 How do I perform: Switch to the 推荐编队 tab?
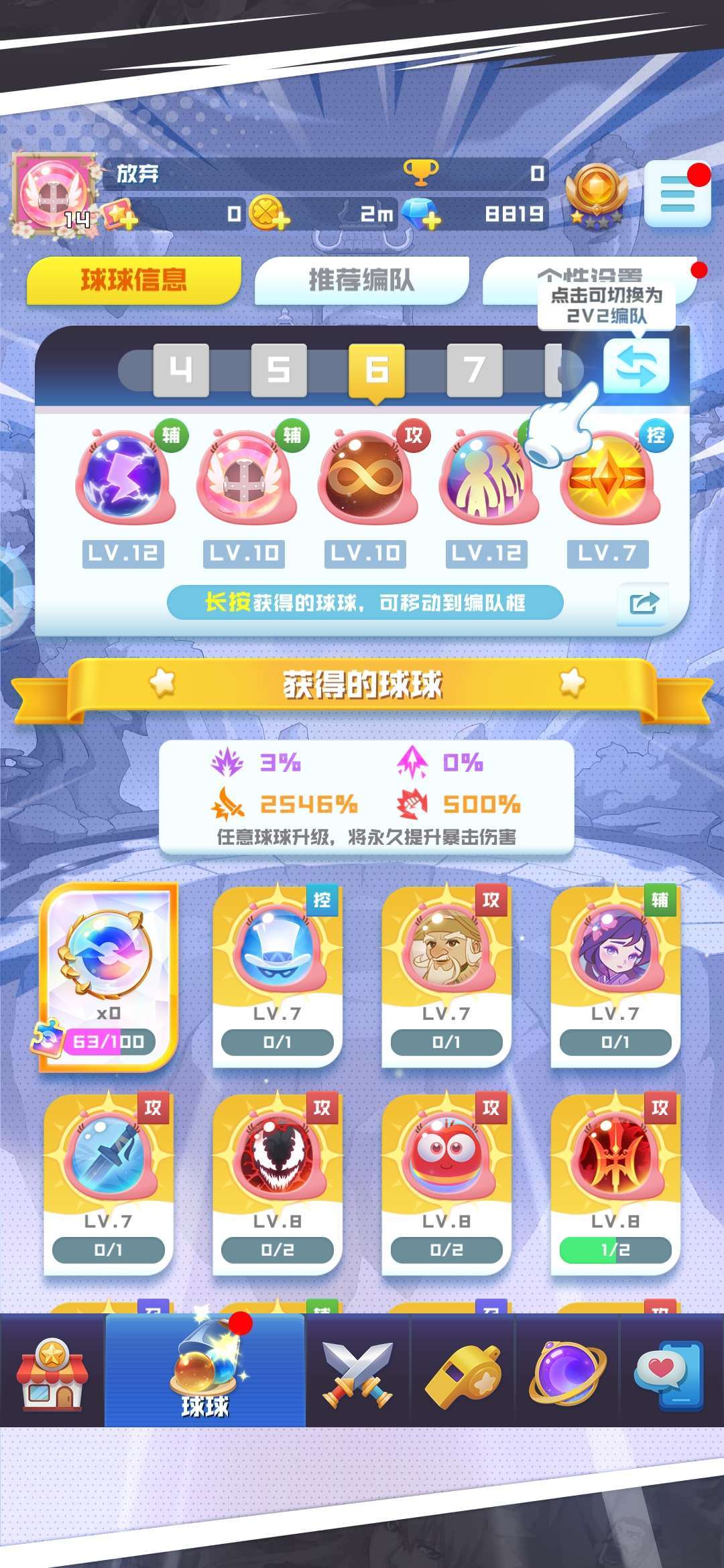[362, 280]
